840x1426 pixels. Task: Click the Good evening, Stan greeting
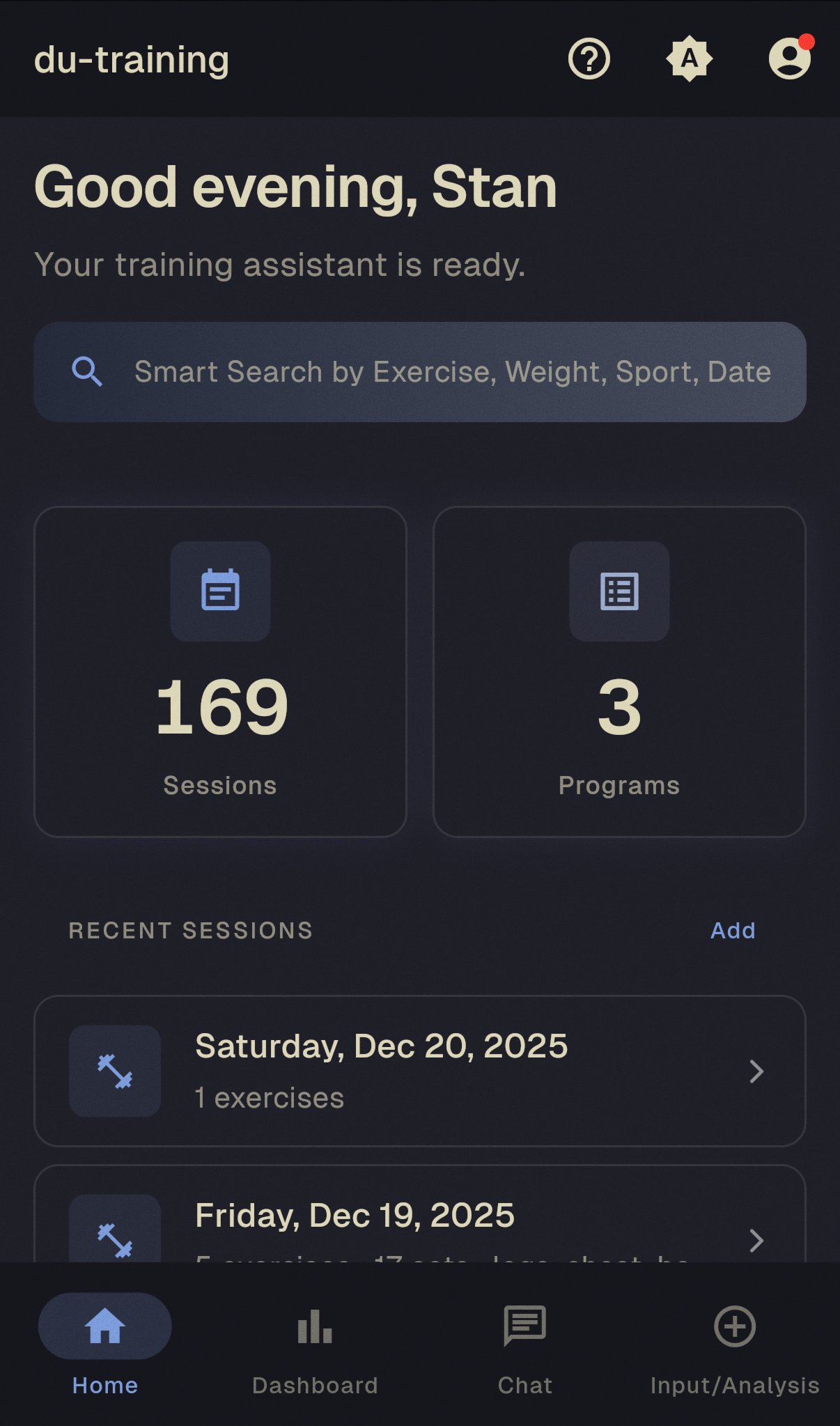tap(294, 187)
